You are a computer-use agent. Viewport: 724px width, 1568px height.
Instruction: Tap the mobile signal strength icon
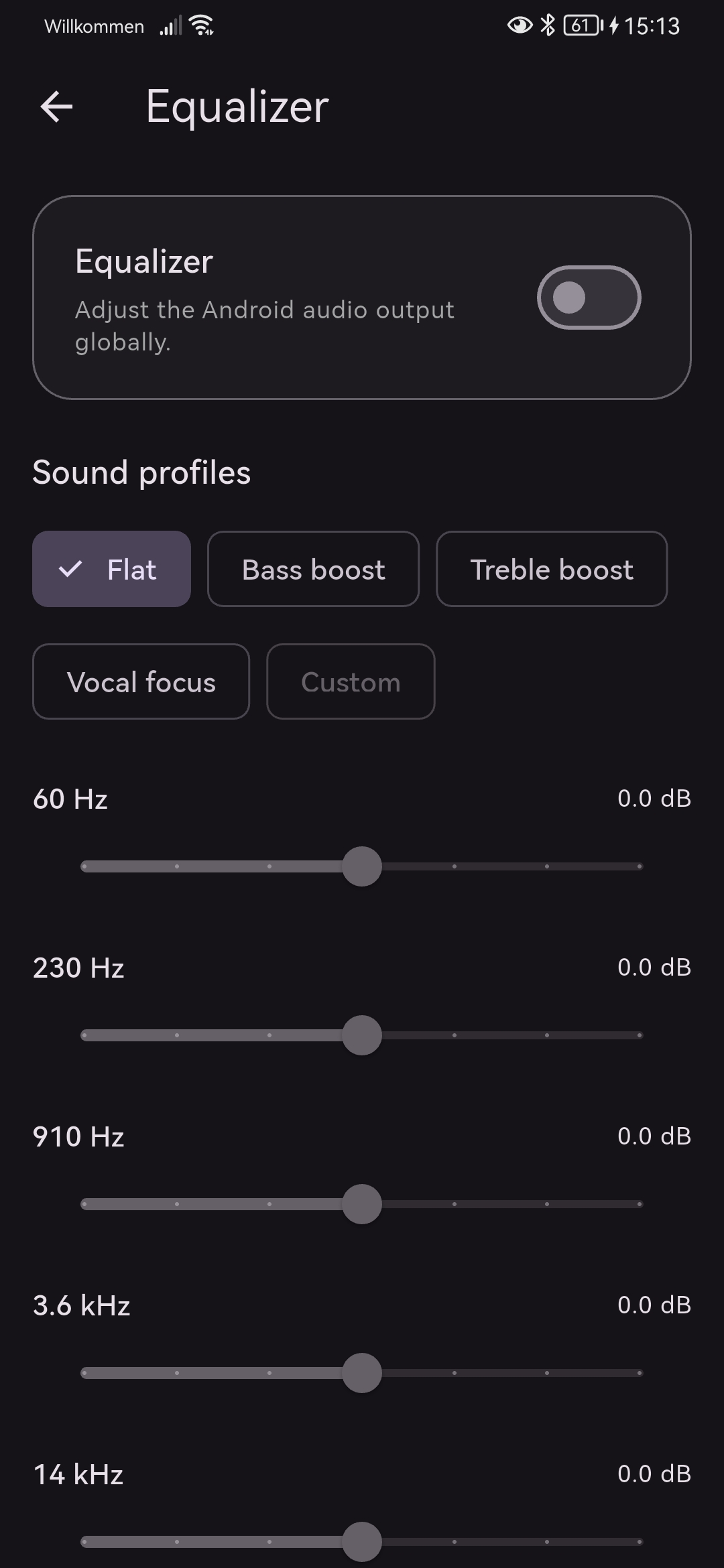pos(172,25)
